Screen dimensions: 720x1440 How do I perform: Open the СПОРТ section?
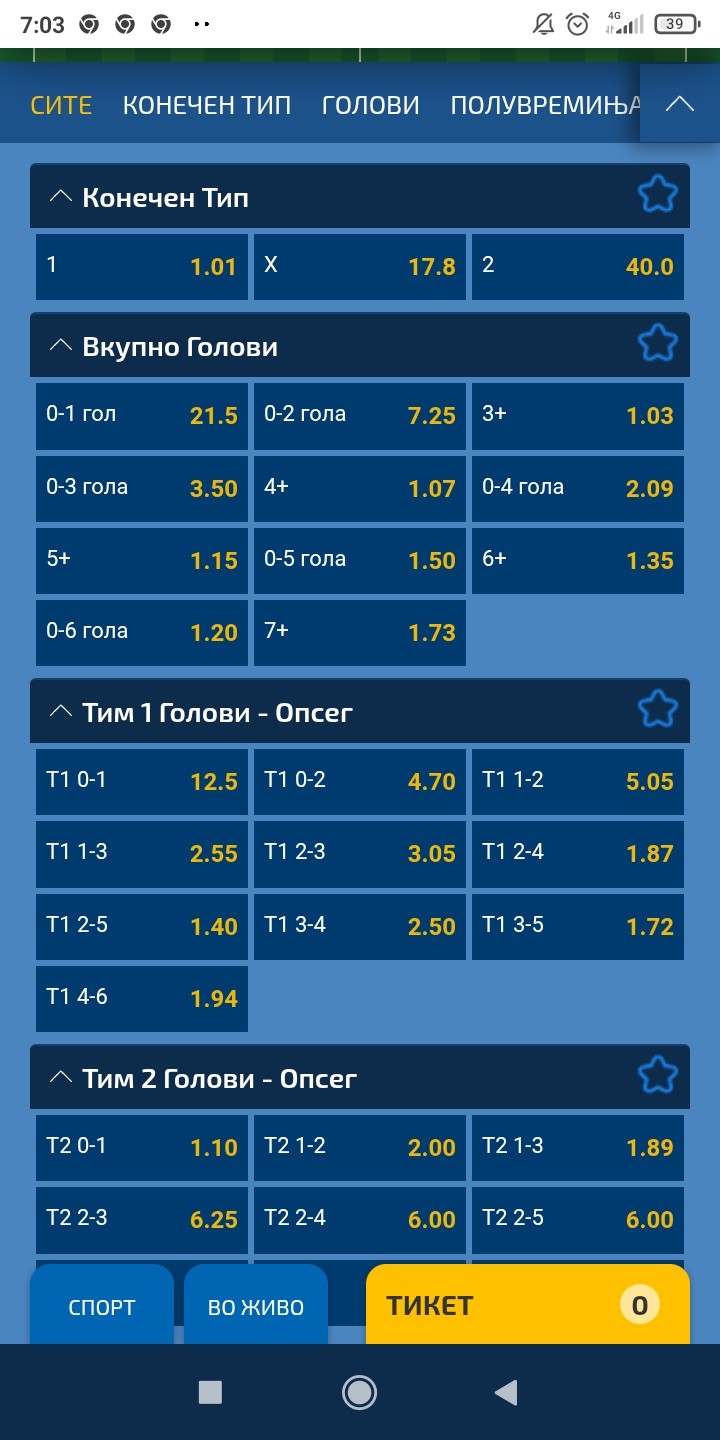point(102,1306)
